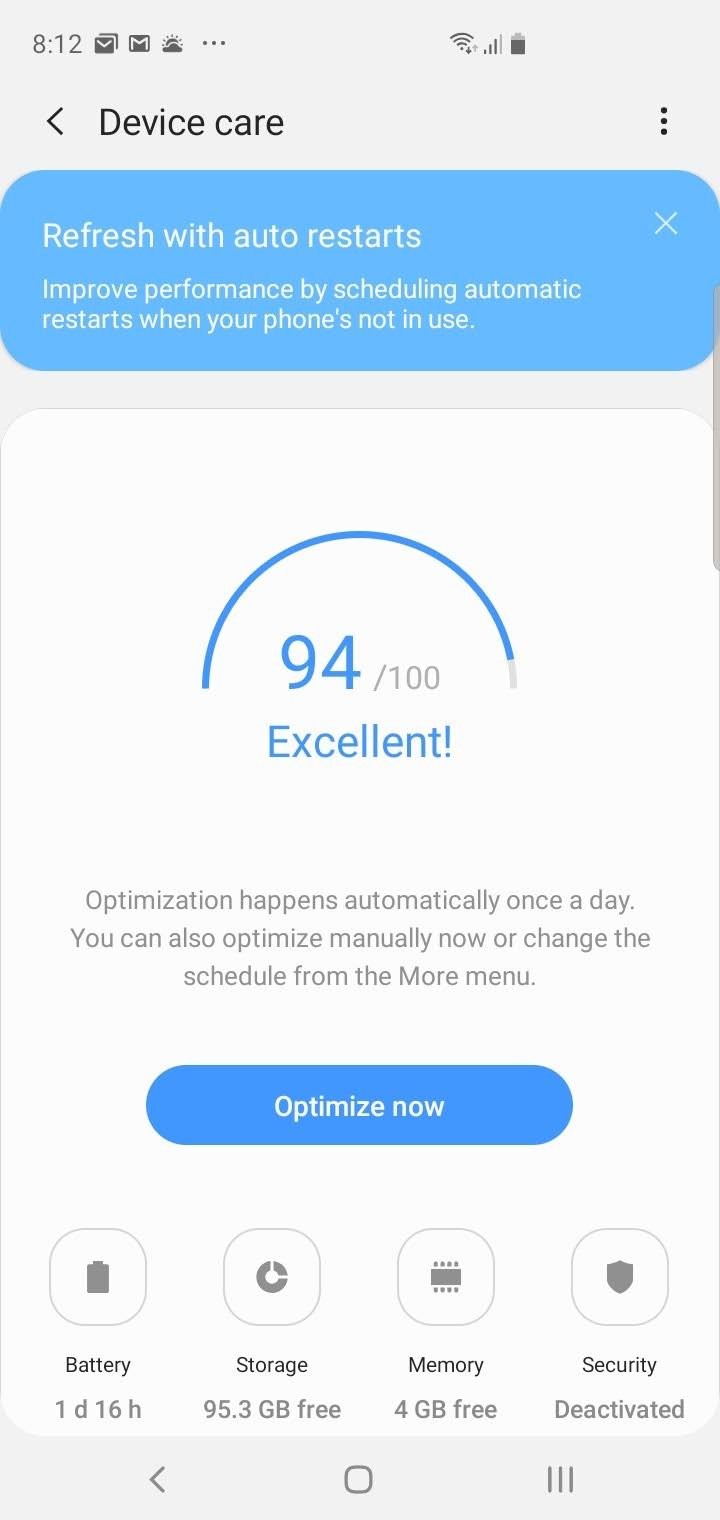The width and height of the screenshot is (720, 1520).
Task: Open the more options overflow menu
Action: coord(663,122)
